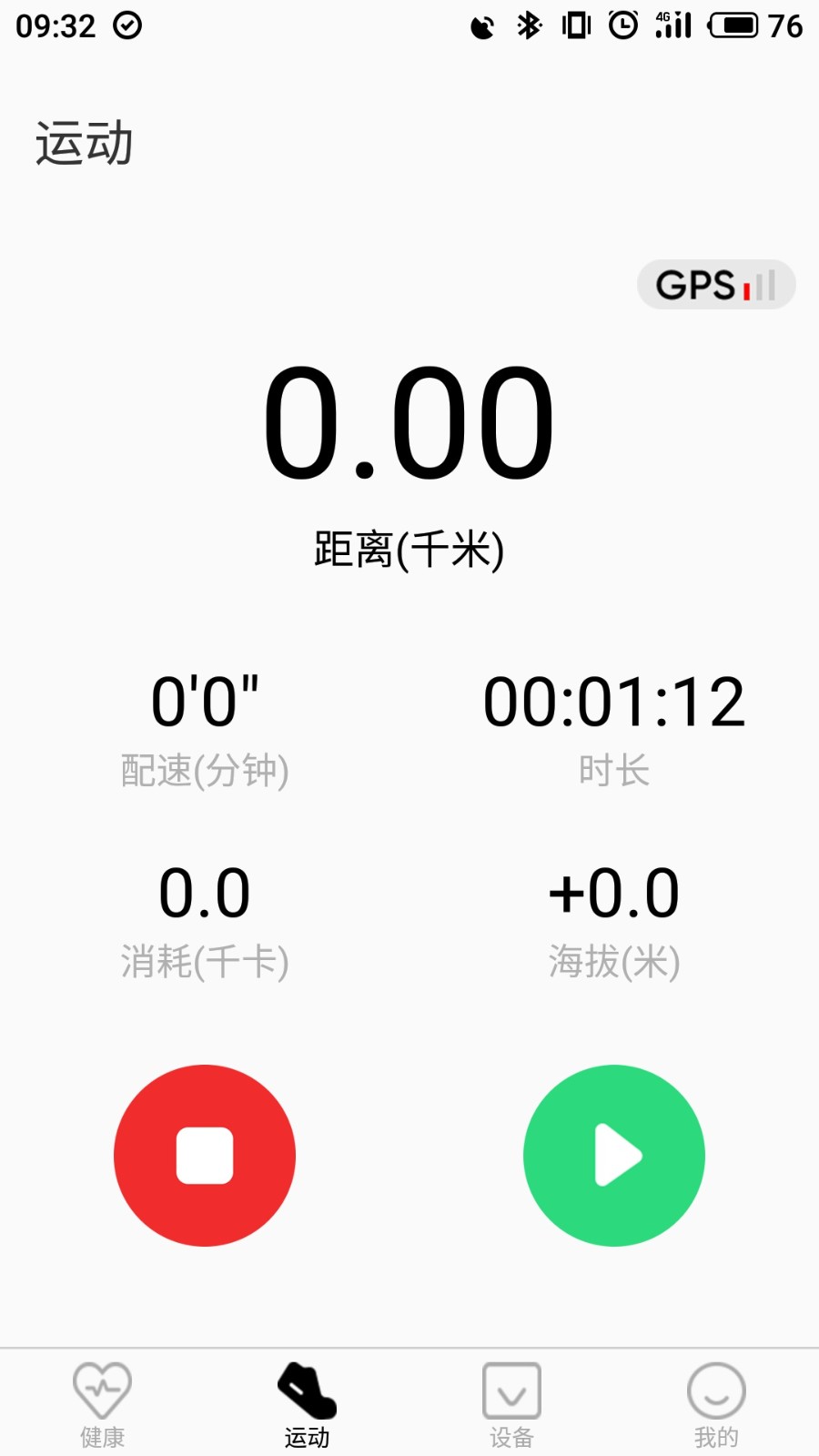Click the distance value 0.00
Screen dimensions: 819x1456
409,423
